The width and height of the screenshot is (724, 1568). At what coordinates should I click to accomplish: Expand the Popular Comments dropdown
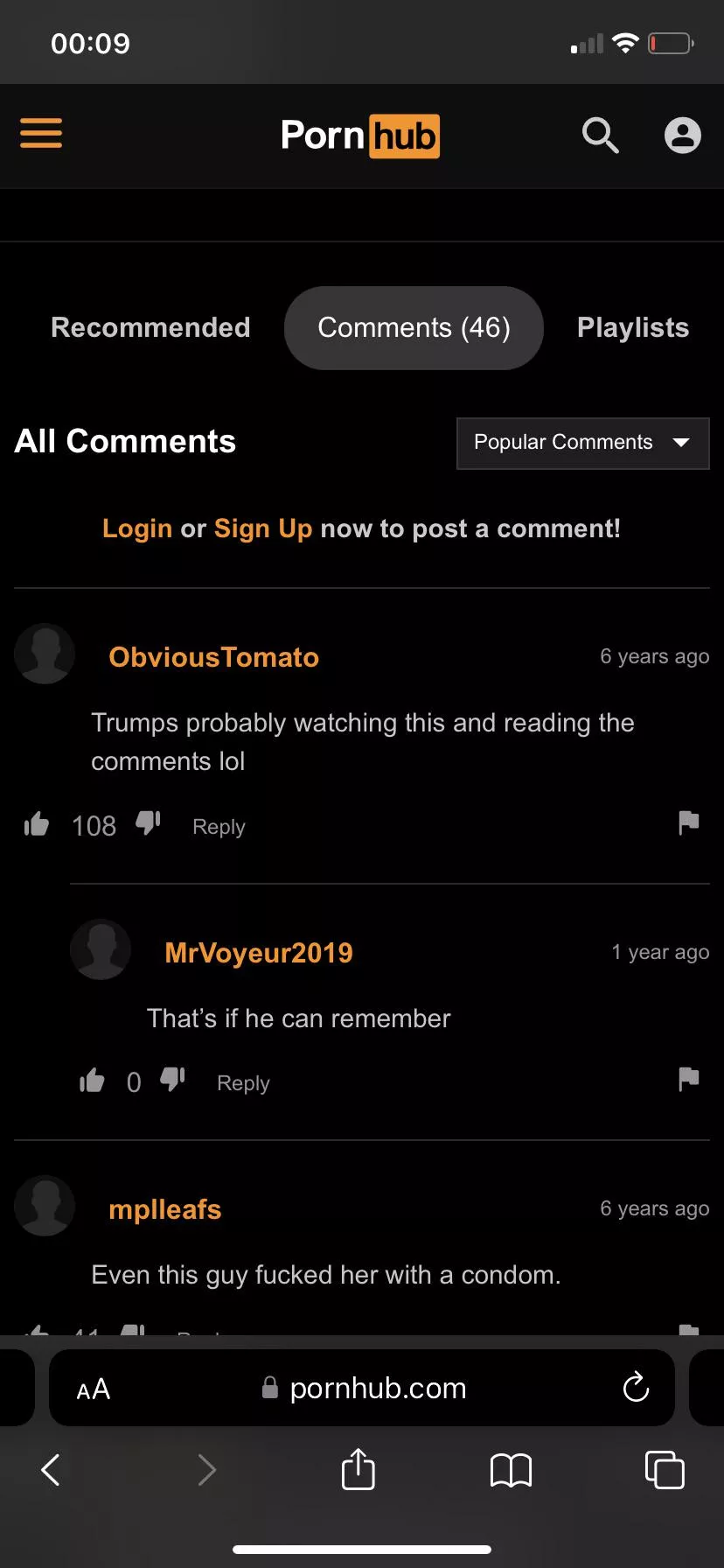(582, 443)
